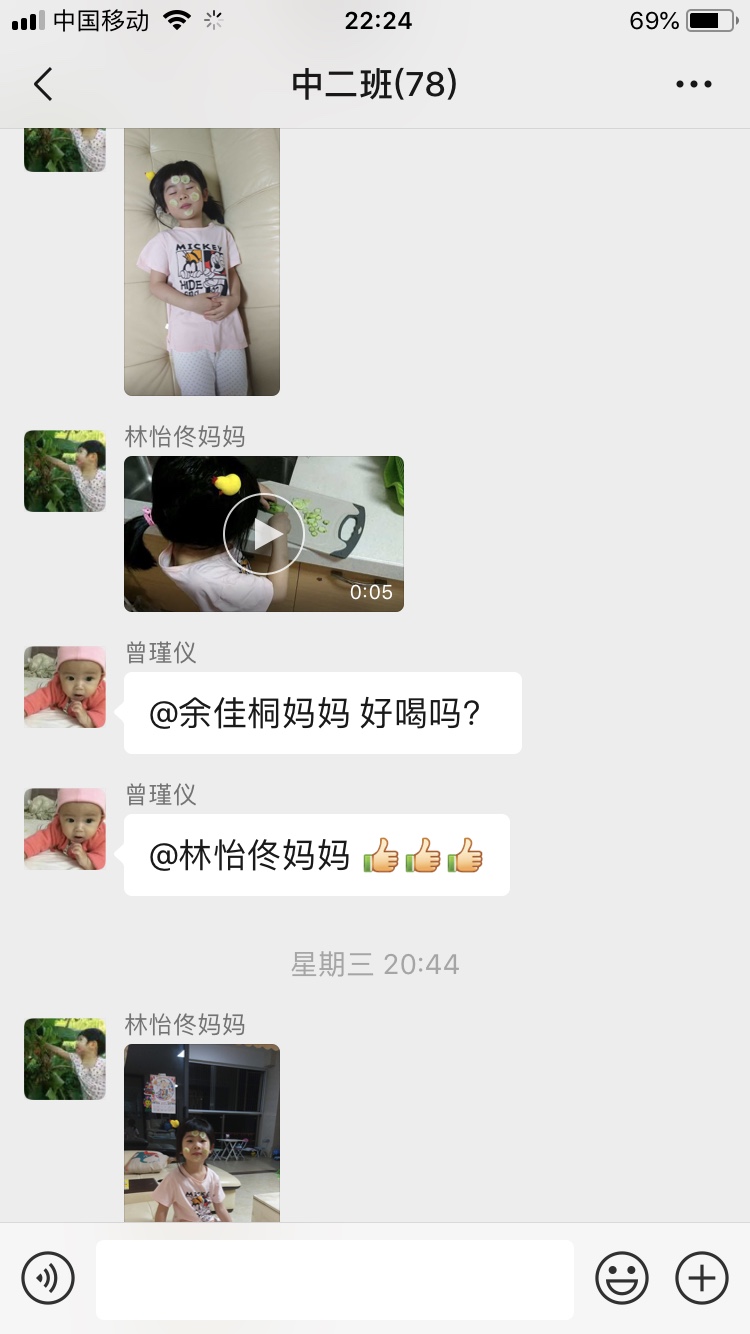The height and width of the screenshot is (1334, 750).
Task: Open 曾瑾仪's avatar beside the thumbs-up message
Action: pos(65,829)
